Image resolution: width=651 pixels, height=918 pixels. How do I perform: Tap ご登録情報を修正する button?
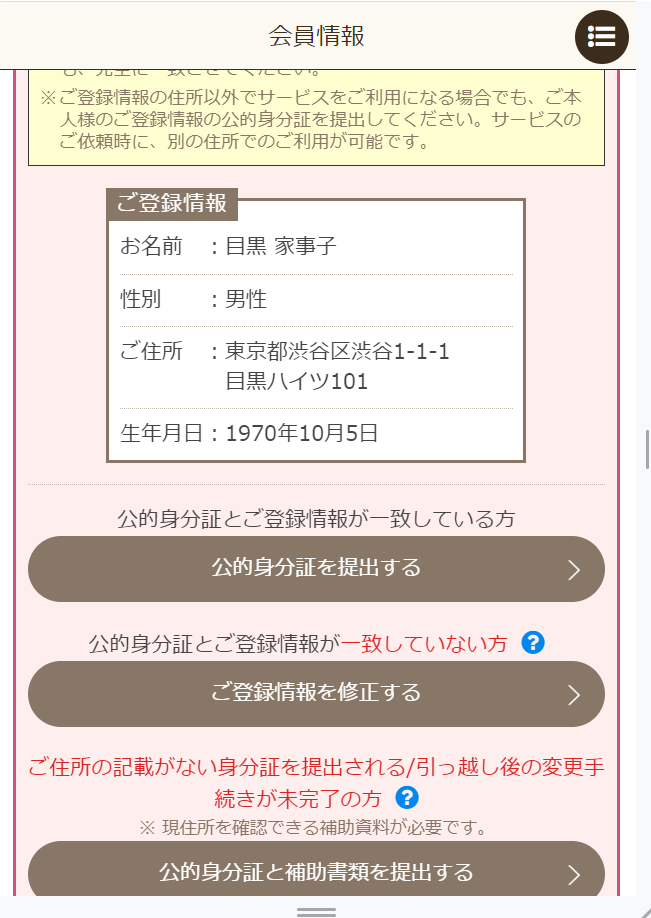[x=316, y=693]
